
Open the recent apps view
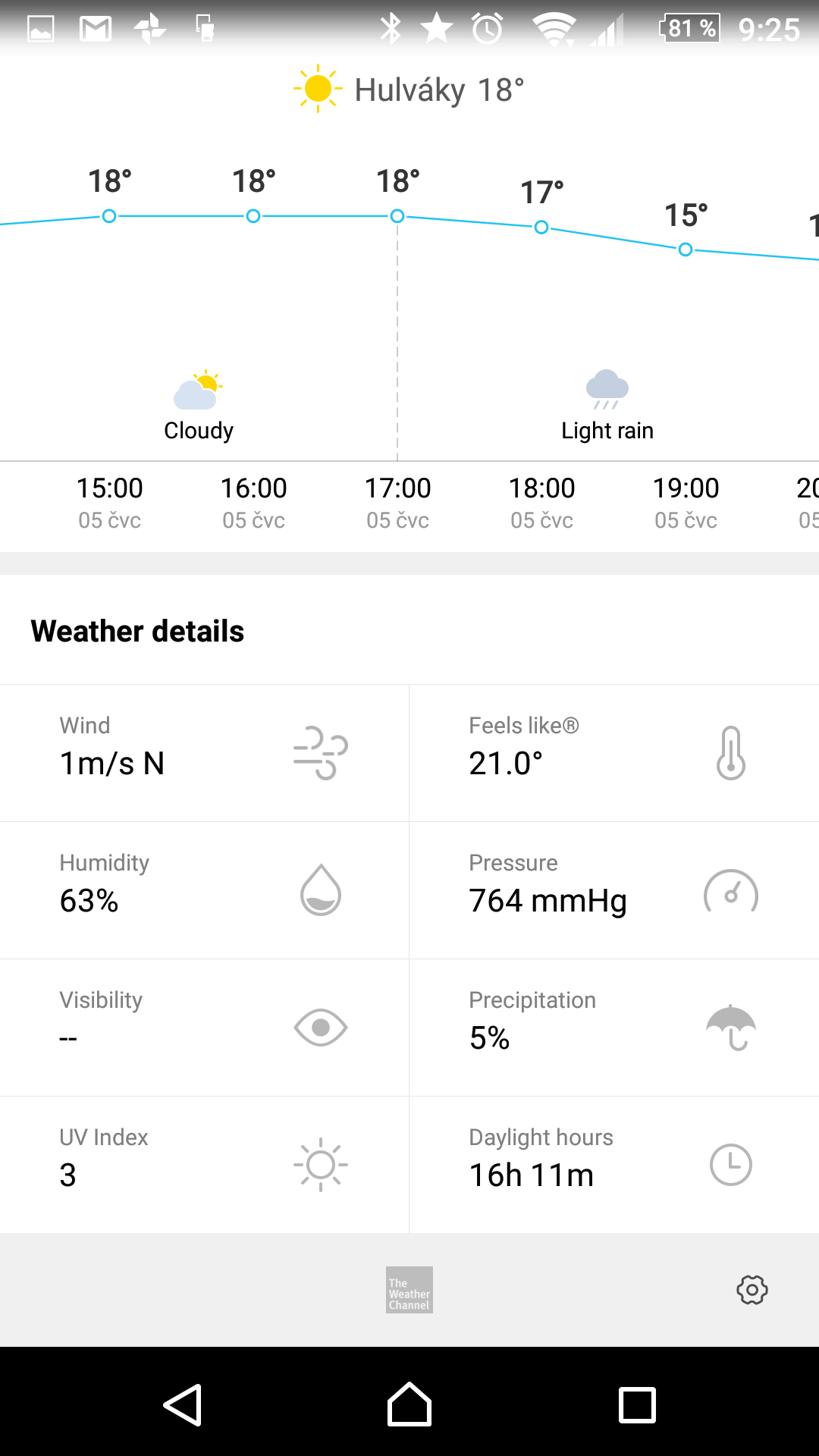pos(637,1405)
